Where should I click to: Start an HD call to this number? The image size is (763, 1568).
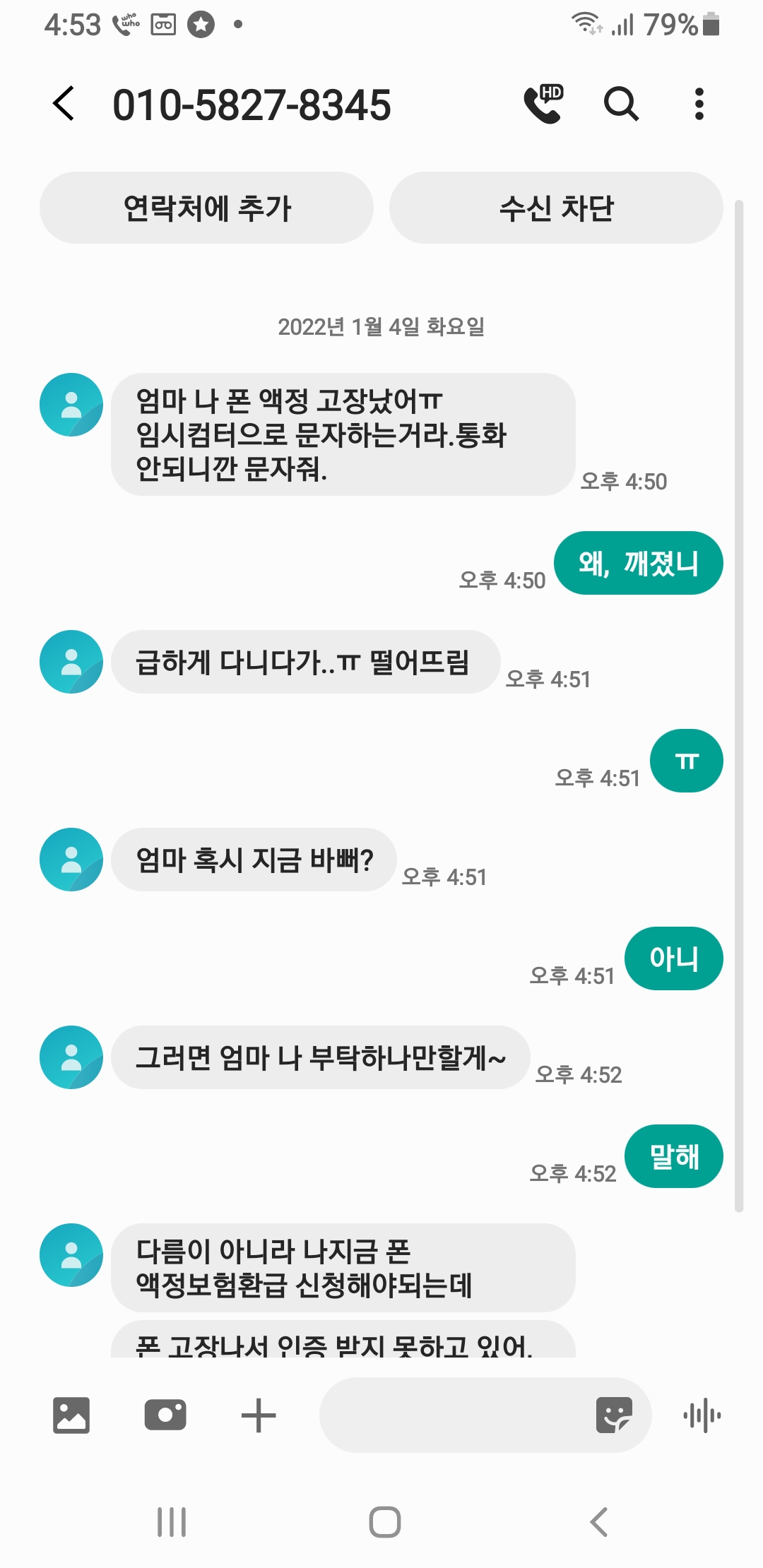pos(543,105)
